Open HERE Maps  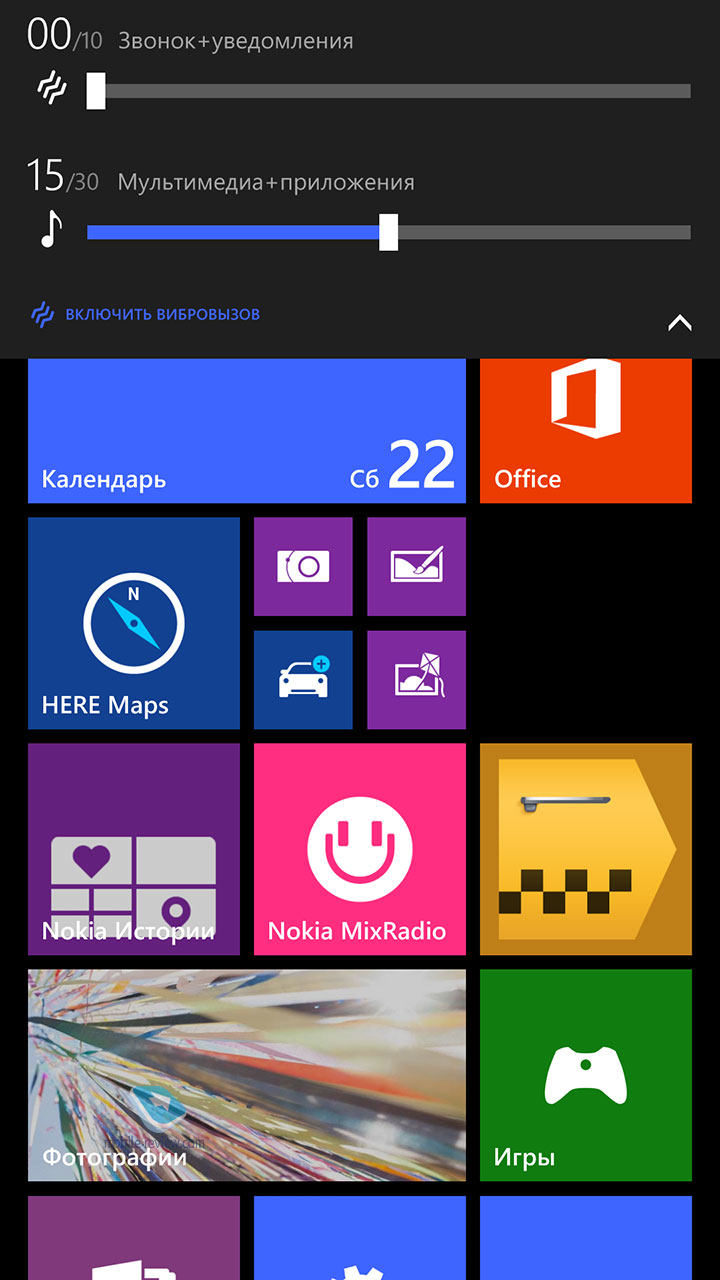pos(134,623)
